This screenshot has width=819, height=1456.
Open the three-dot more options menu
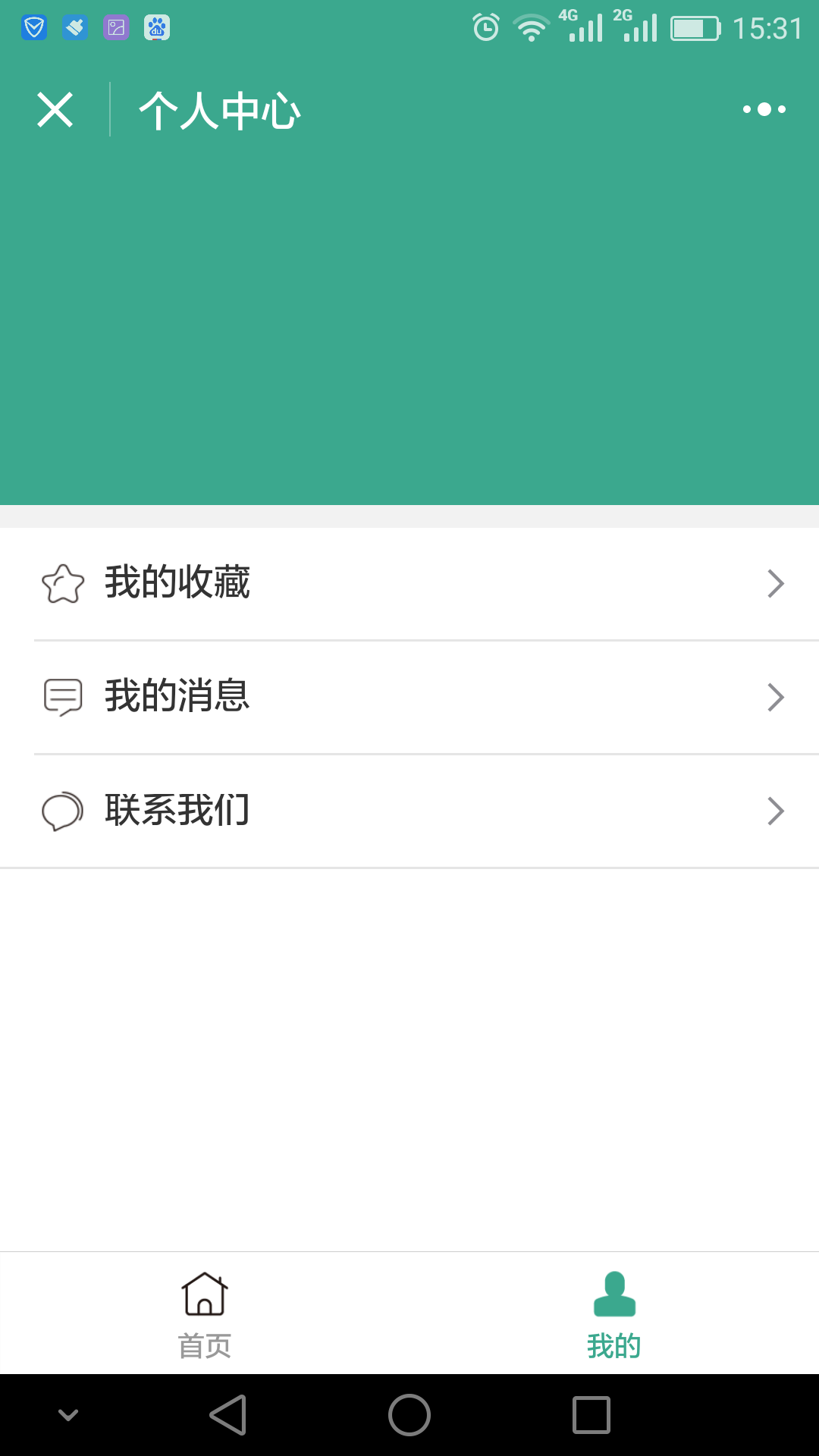coord(764,110)
